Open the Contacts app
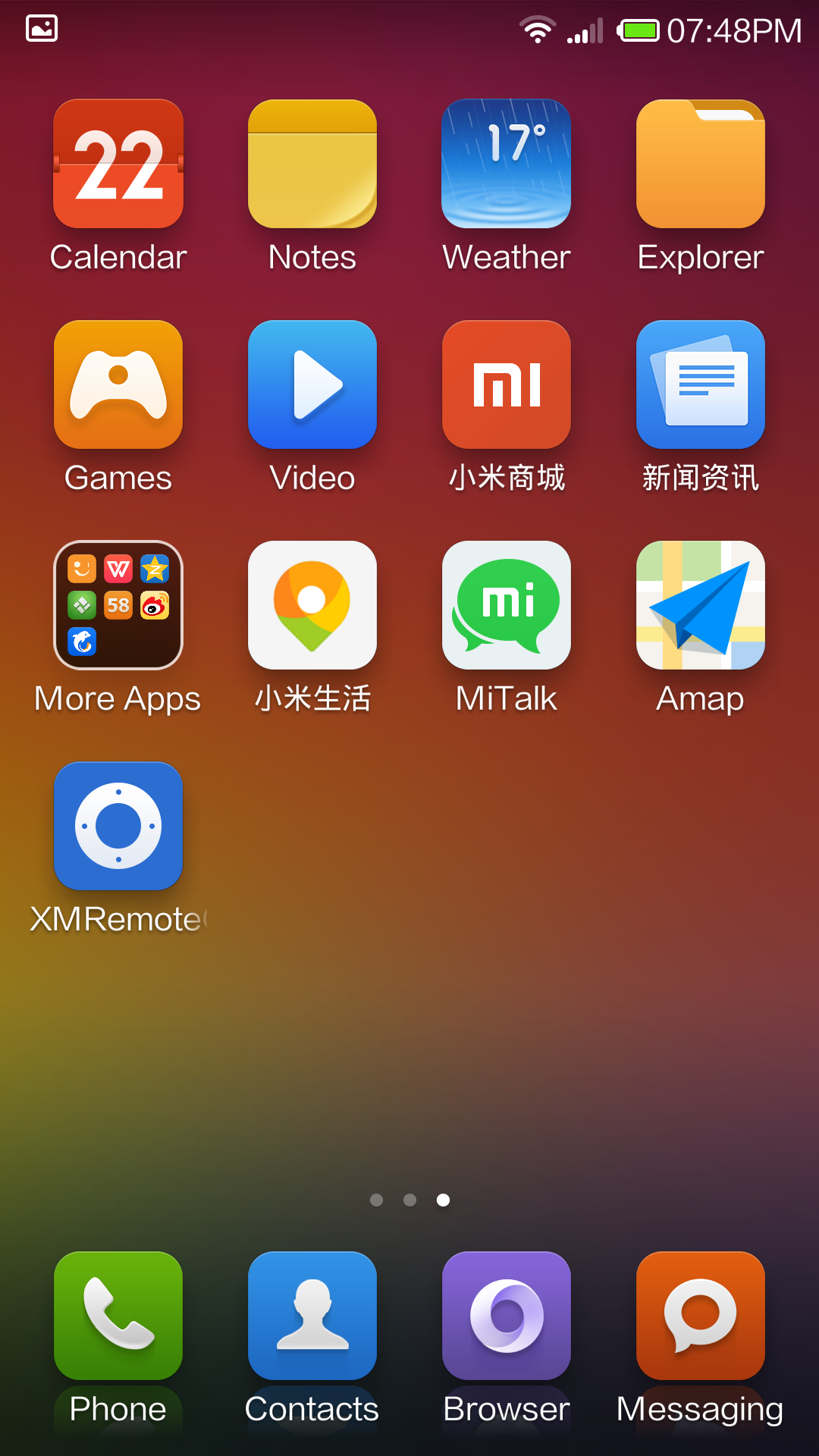This screenshot has height=1456, width=819. point(312,1316)
